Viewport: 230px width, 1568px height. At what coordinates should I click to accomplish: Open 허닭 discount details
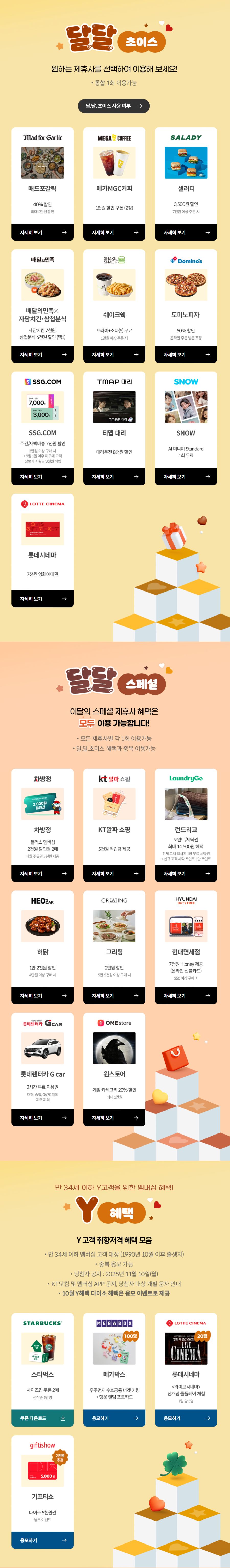coord(42,996)
